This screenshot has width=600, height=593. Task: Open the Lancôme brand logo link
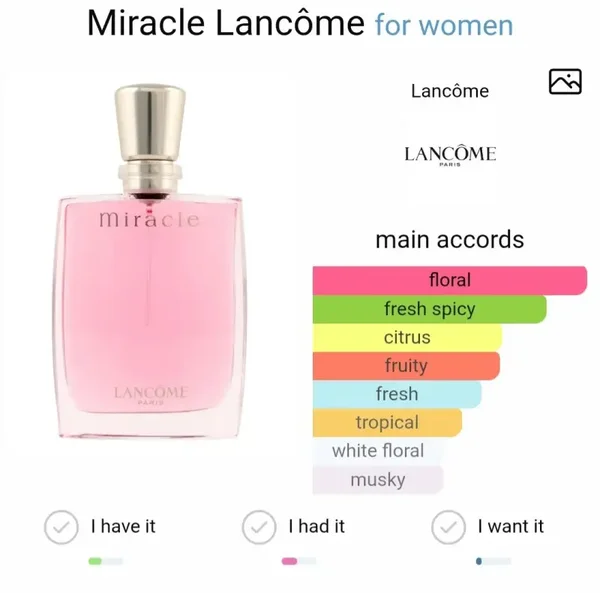point(450,155)
